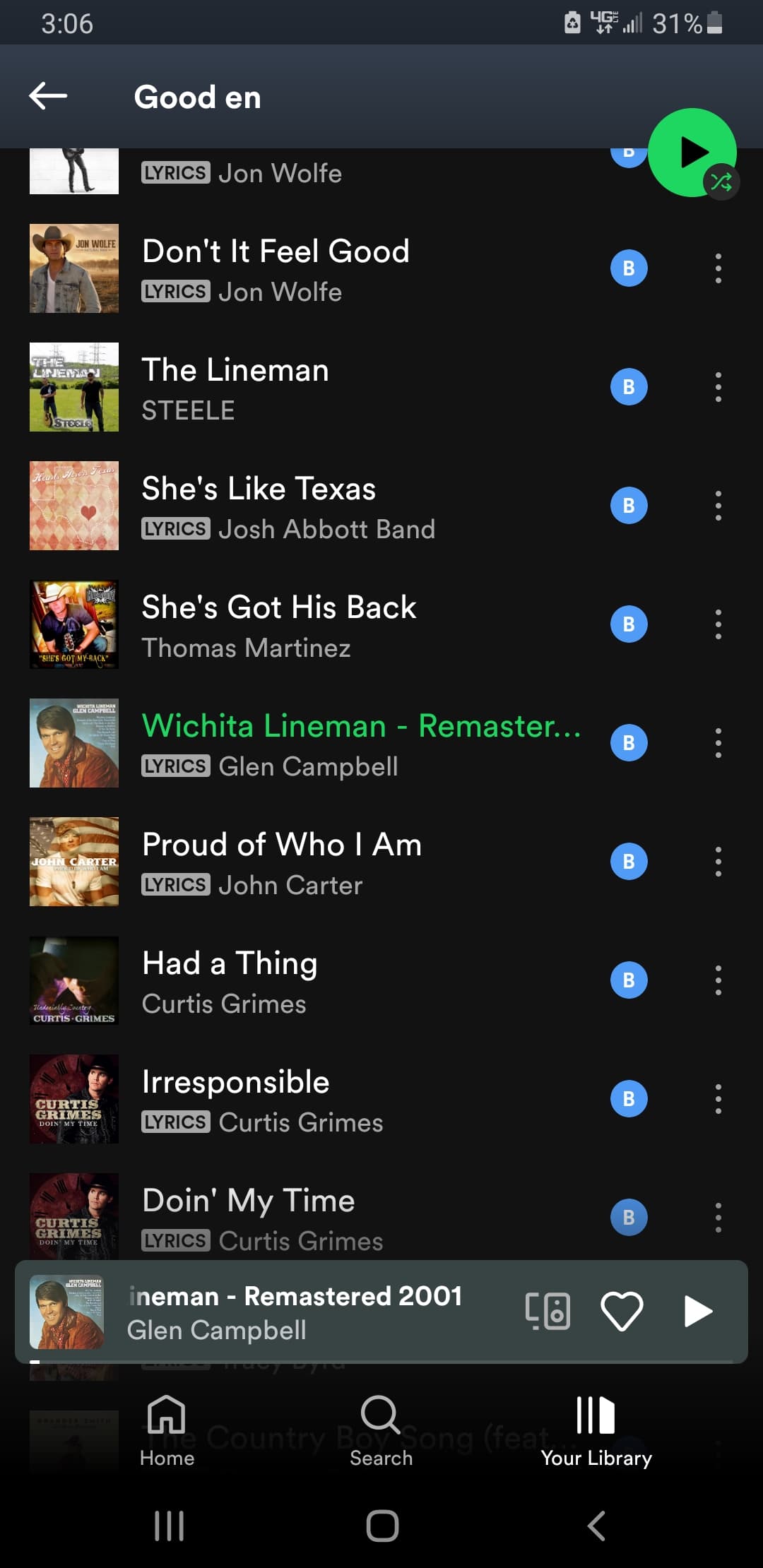Screen dimensions: 763x1568
Task: Like the currently playing Glen Campbell song
Action: (621, 1312)
